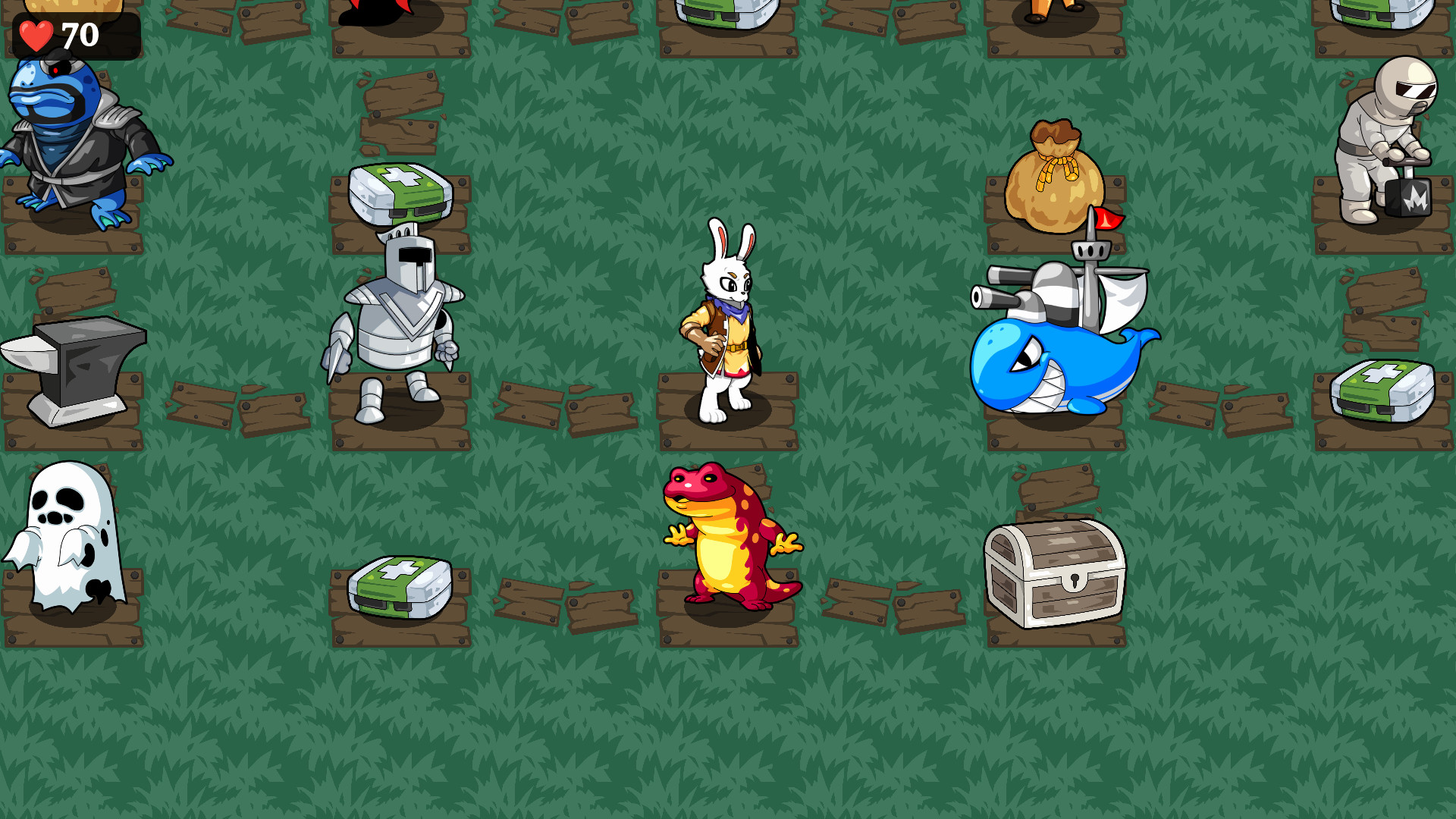Attack the armored knight enemy
Image resolution: width=1456 pixels, height=819 pixels.
click(x=398, y=326)
